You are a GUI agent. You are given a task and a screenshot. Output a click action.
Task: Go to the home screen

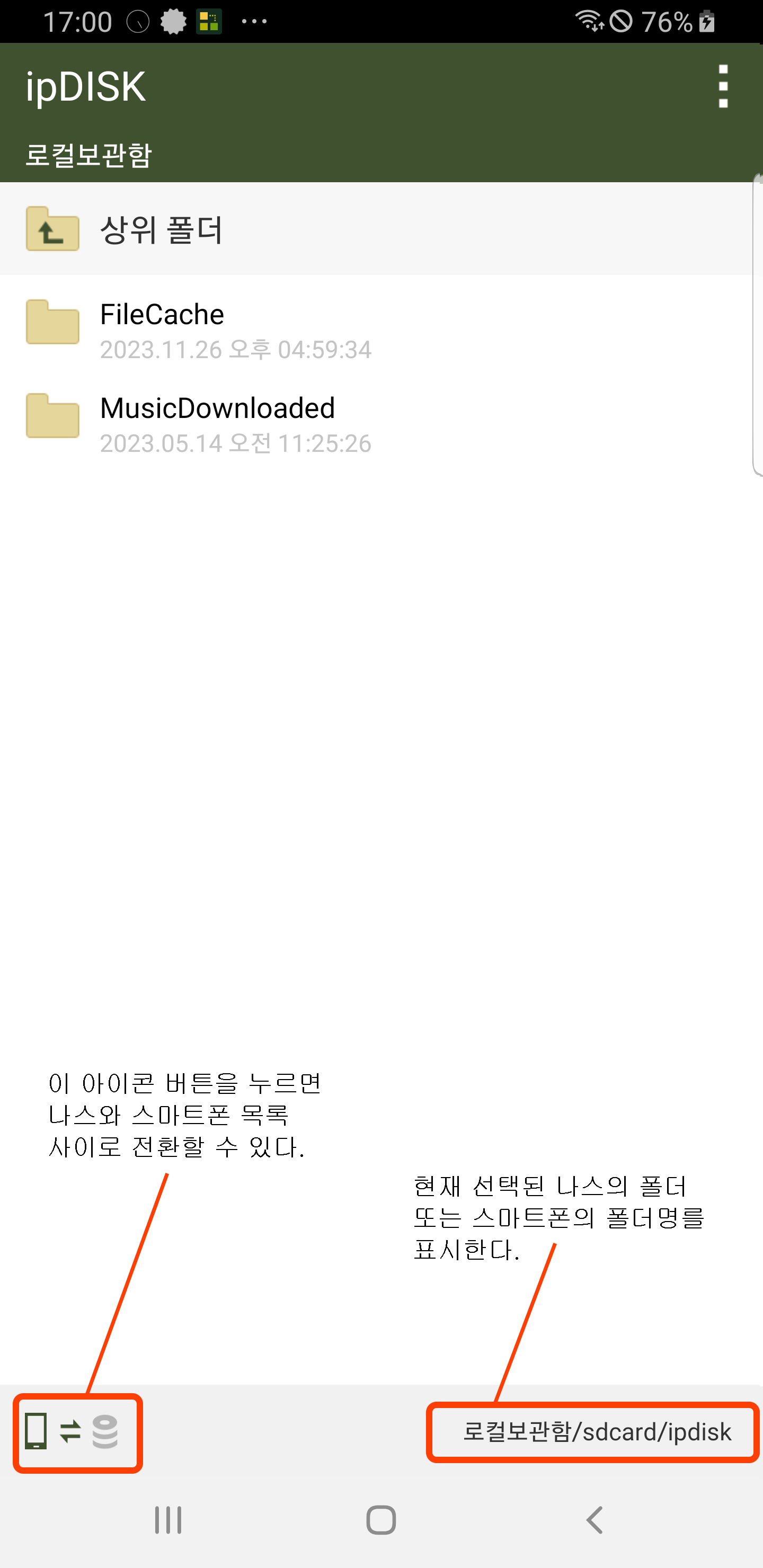click(x=381, y=1520)
